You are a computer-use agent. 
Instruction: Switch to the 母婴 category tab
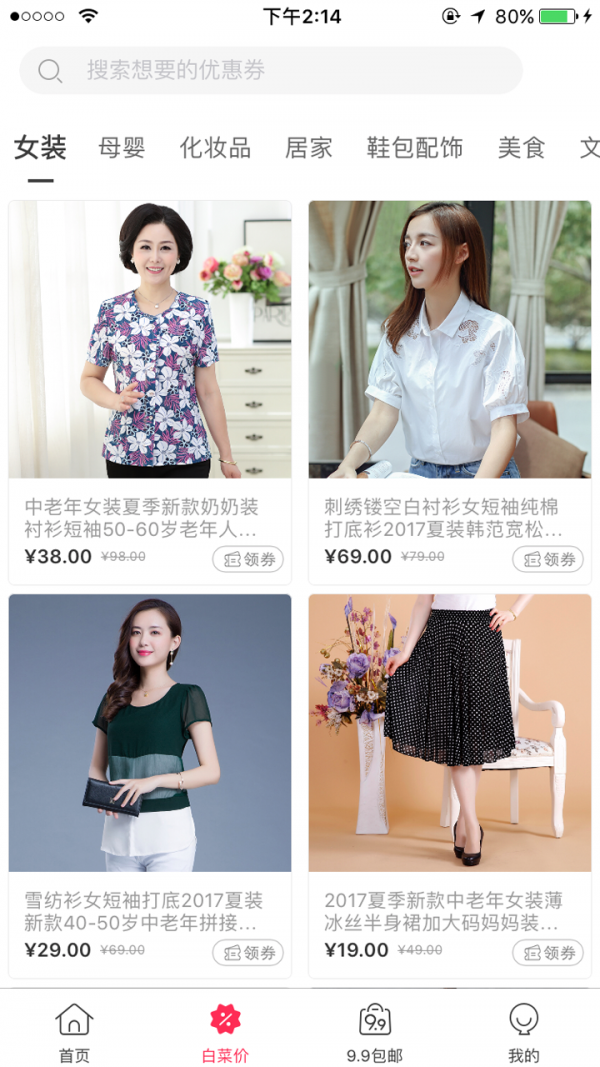122,149
